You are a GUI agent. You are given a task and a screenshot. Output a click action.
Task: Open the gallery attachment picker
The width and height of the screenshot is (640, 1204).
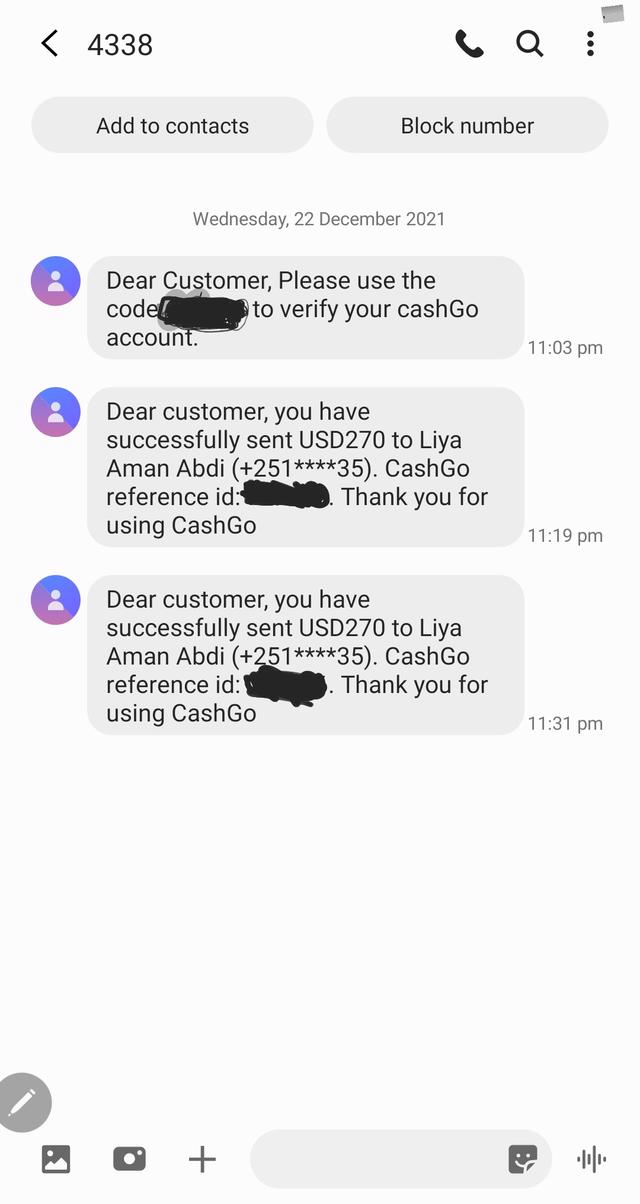coord(56,1159)
